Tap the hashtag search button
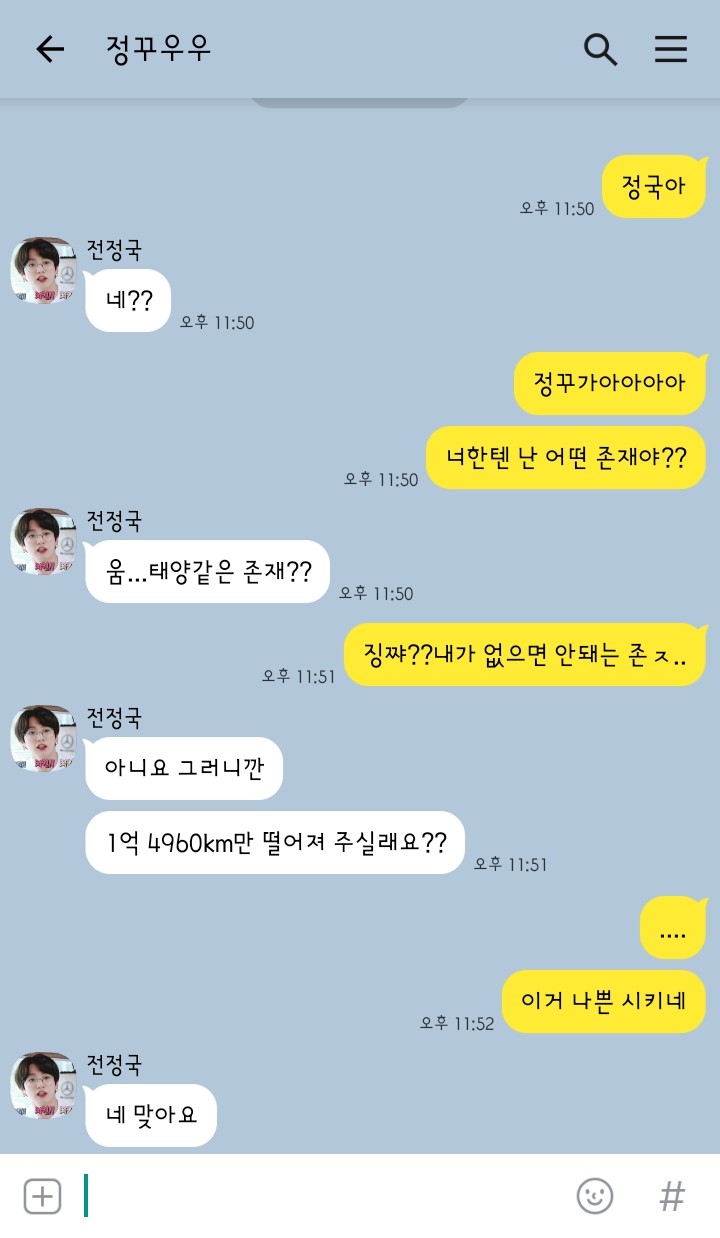720x1238 pixels. click(672, 1196)
